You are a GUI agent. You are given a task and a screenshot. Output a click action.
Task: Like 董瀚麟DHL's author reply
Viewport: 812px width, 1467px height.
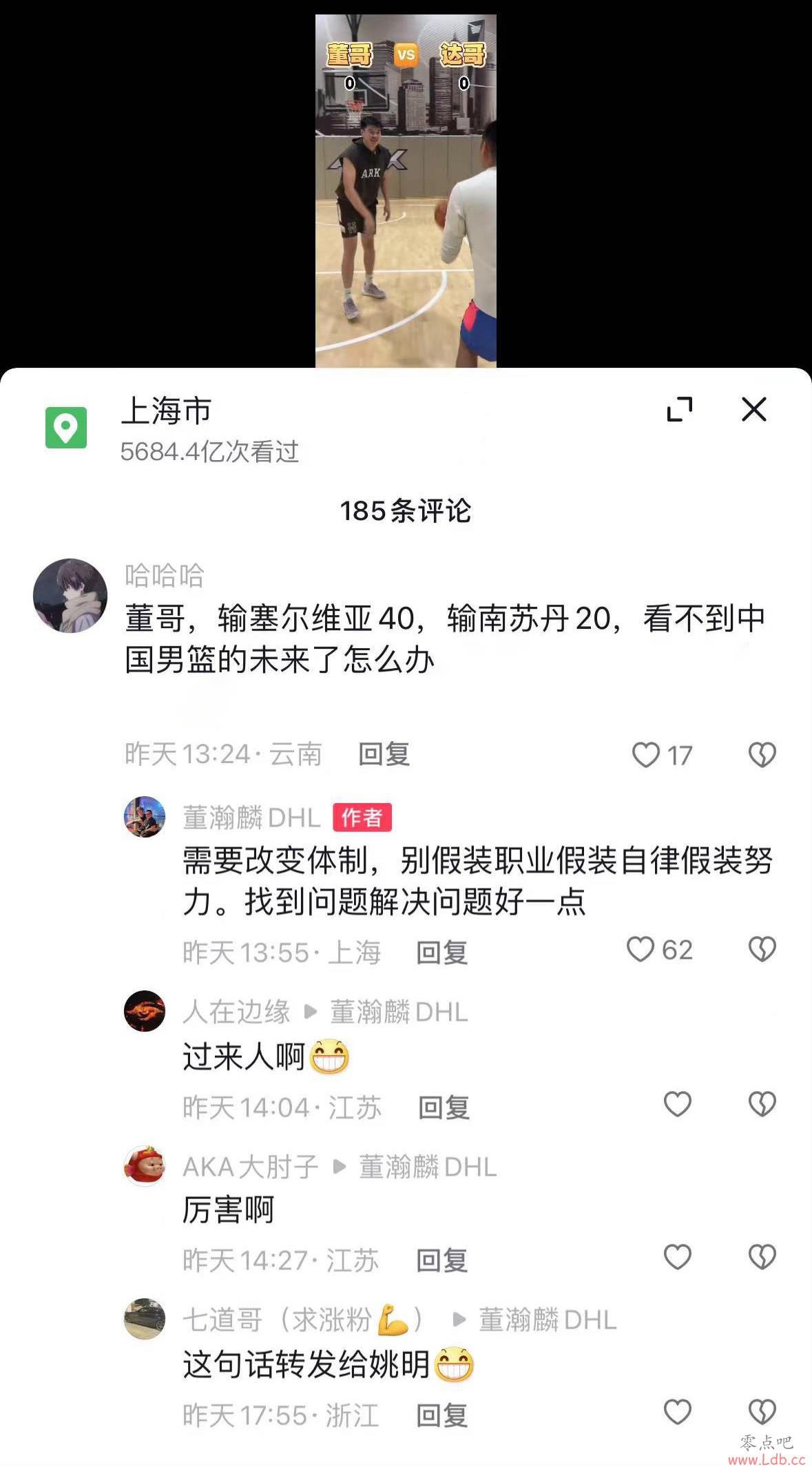point(641,950)
